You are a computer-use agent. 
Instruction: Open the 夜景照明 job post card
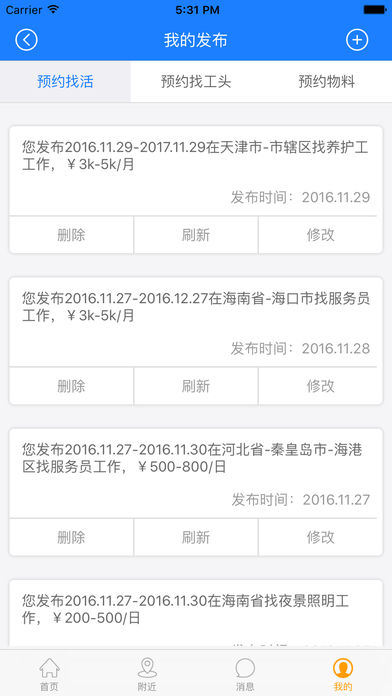pyautogui.click(x=196, y=614)
